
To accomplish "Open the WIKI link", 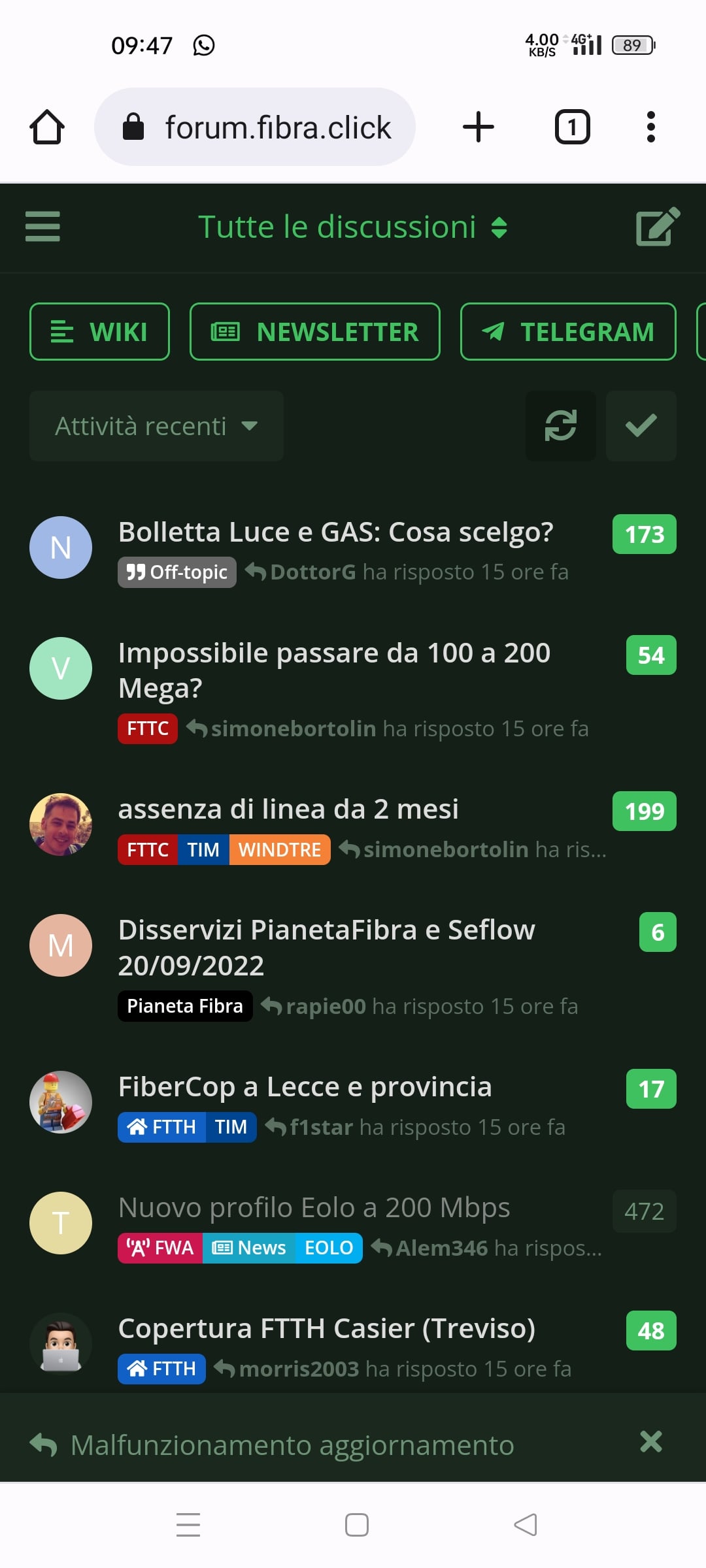I will tap(99, 332).
